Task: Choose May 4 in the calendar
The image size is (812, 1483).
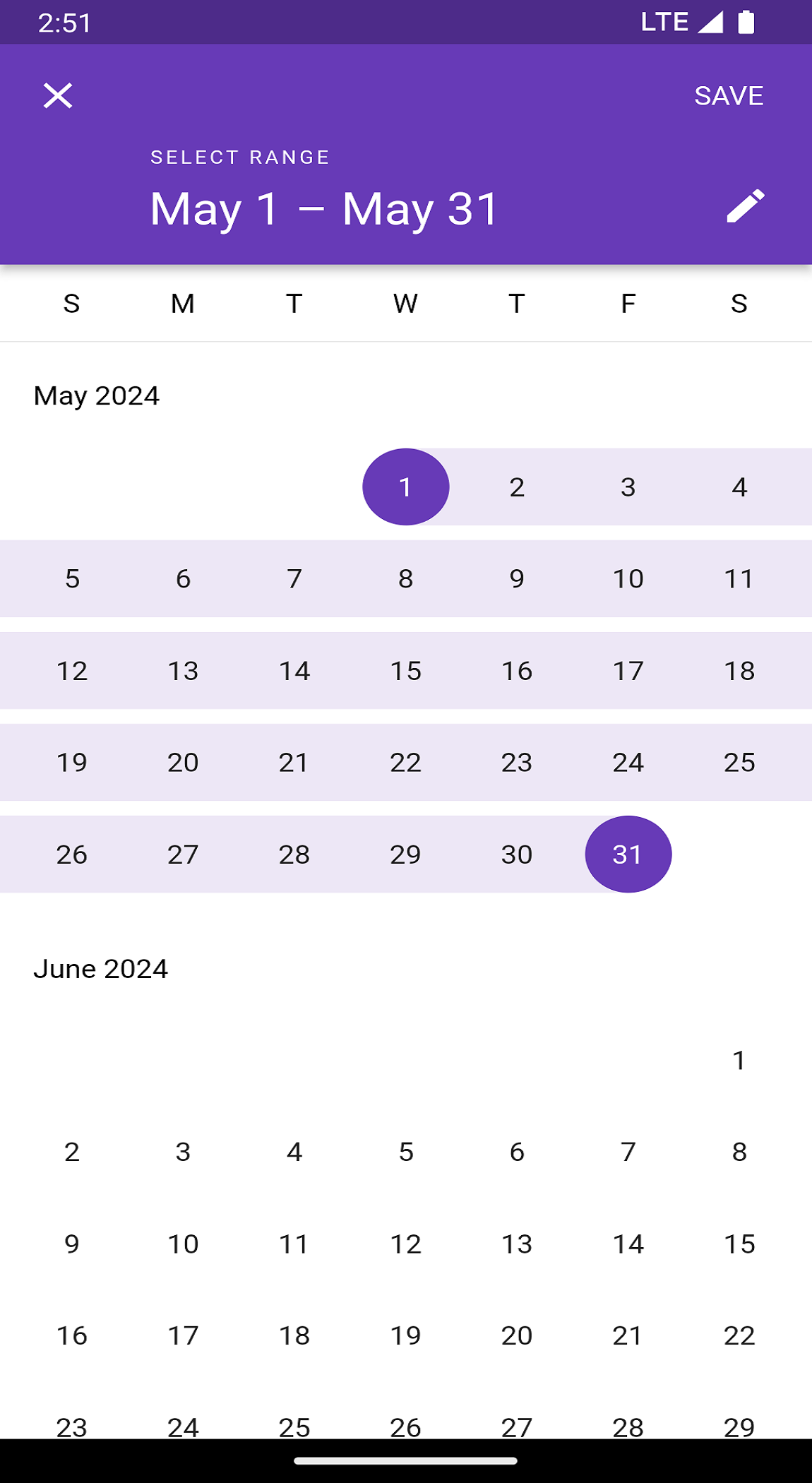Action: [739, 487]
